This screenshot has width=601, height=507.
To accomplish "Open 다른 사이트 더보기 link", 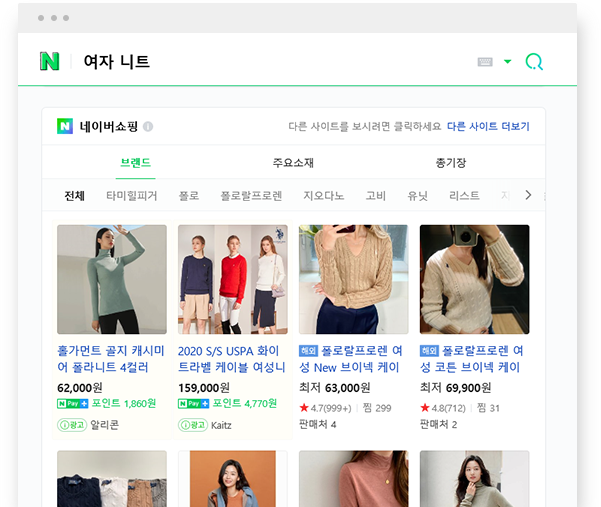I will pyautogui.click(x=488, y=127).
